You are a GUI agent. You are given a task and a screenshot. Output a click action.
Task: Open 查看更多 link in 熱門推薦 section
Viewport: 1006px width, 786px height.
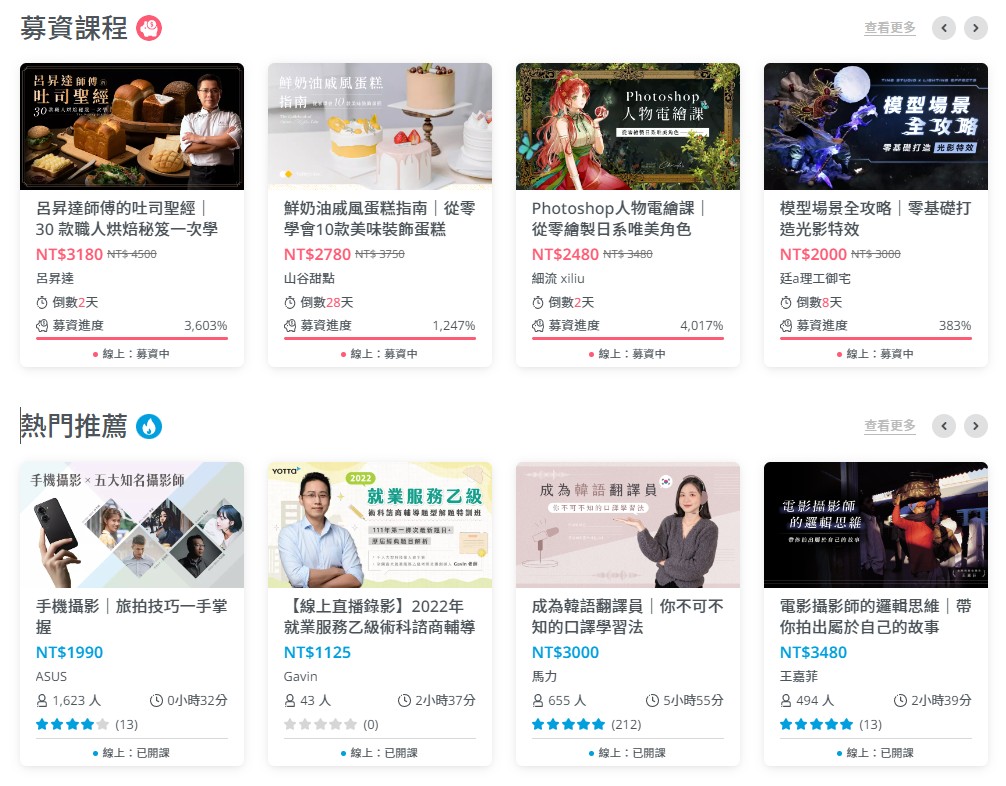(x=889, y=426)
